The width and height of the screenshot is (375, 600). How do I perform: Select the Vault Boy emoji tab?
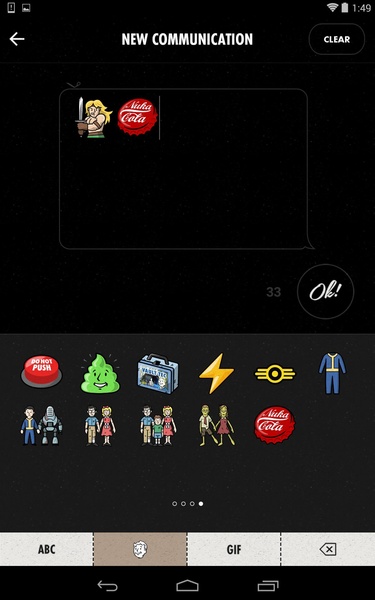point(140,549)
